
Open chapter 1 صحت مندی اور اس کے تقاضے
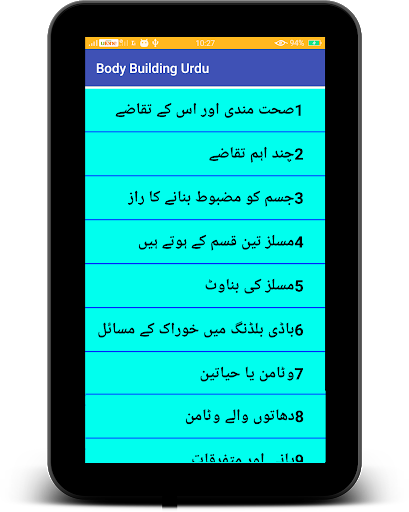205,110
